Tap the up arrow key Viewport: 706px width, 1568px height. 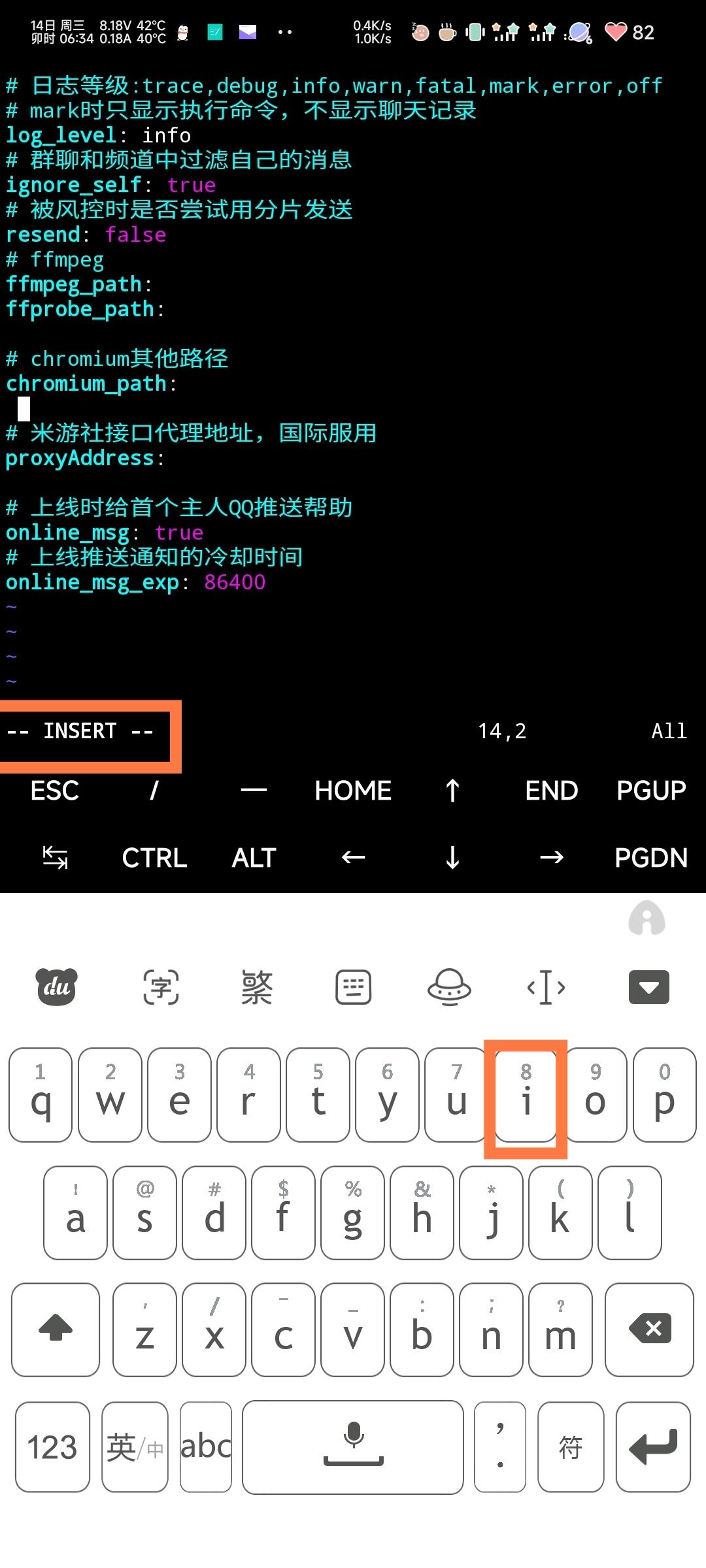click(452, 791)
